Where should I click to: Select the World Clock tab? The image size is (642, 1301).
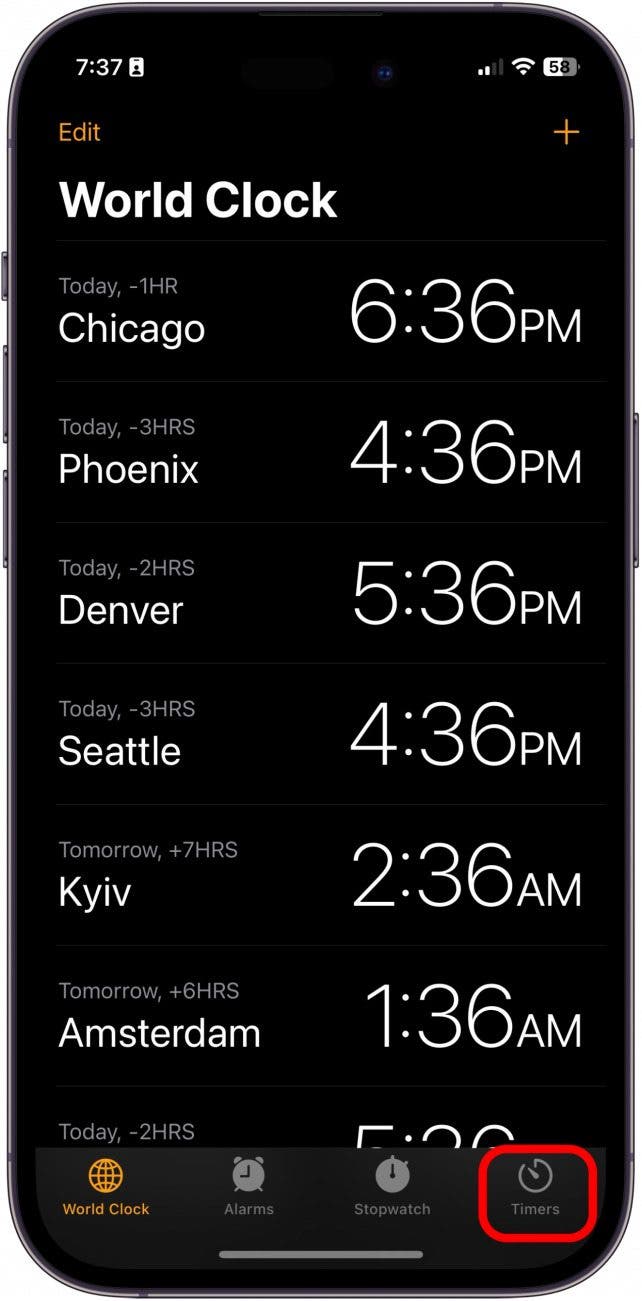[106, 1188]
